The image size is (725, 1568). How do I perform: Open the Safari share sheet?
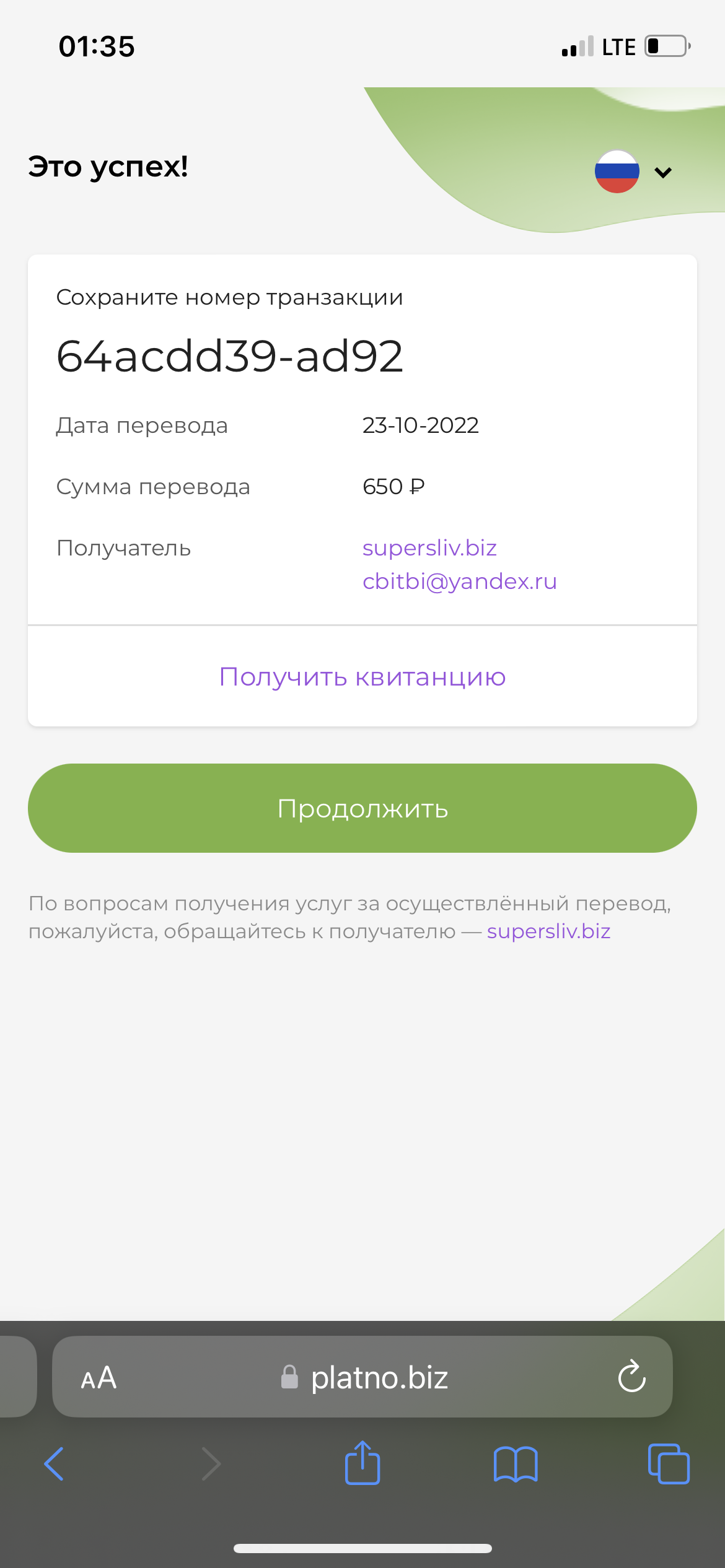click(x=362, y=1462)
